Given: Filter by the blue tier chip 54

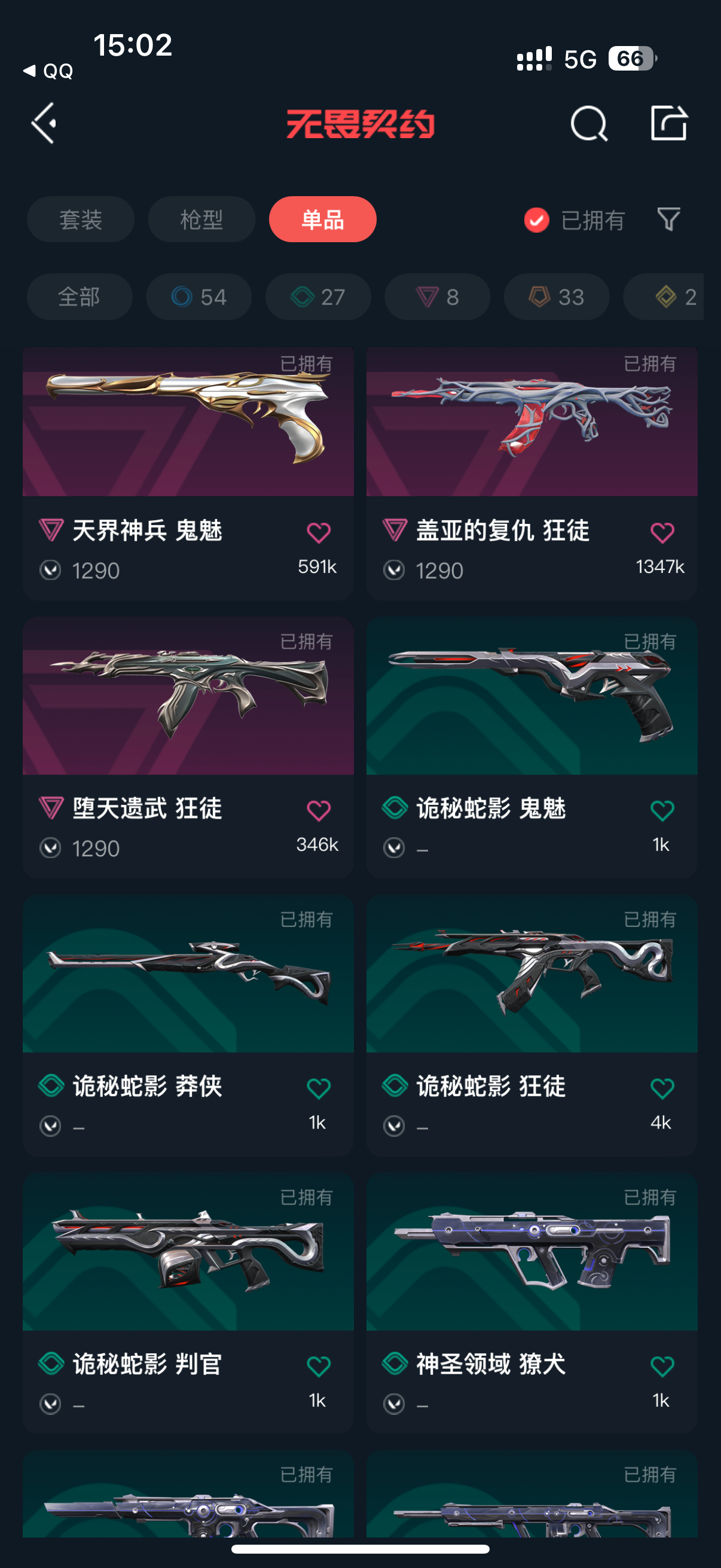Looking at the screenshot, I should 199,297.
